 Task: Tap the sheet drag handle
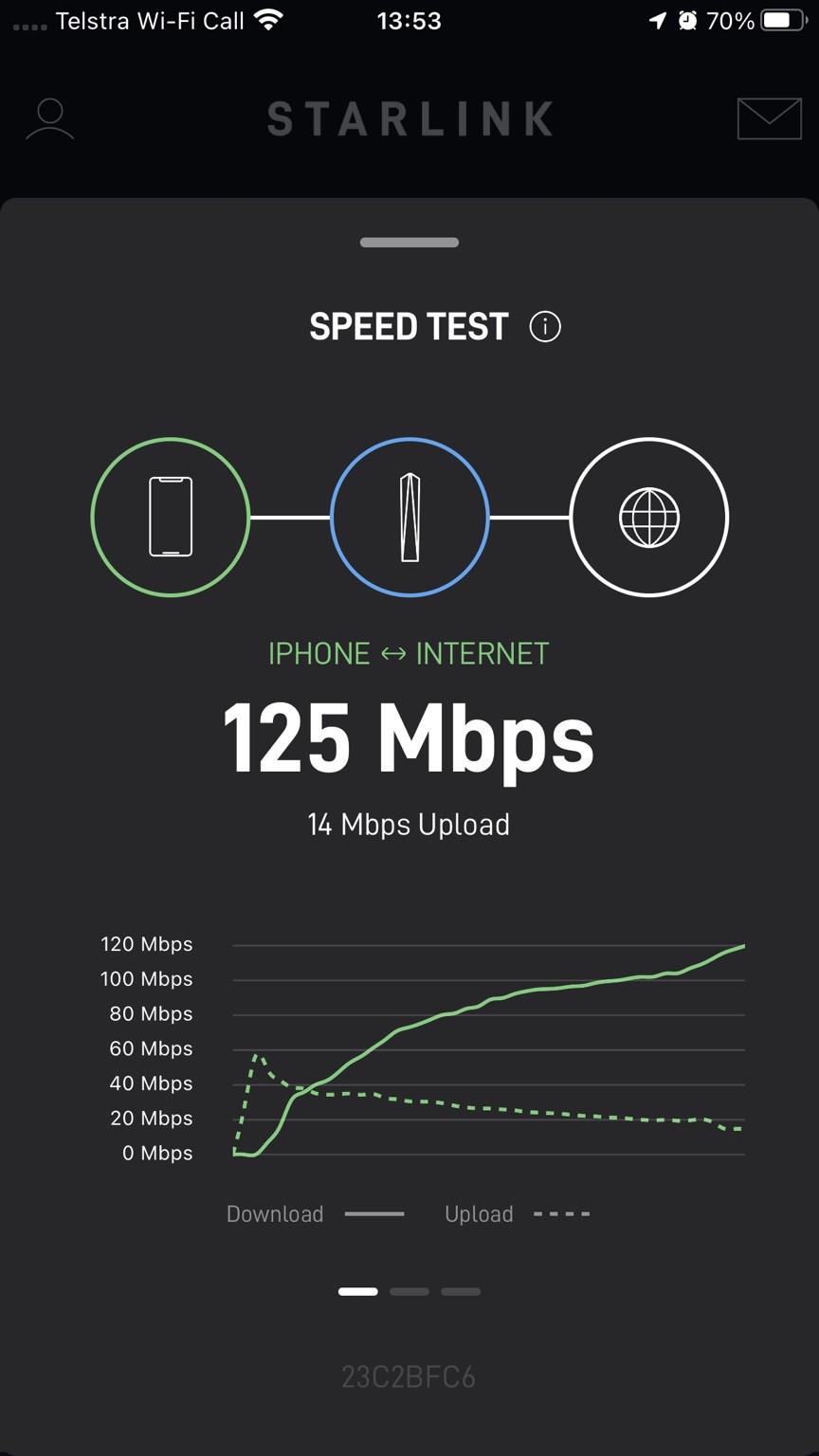click(x=409, y=243)
